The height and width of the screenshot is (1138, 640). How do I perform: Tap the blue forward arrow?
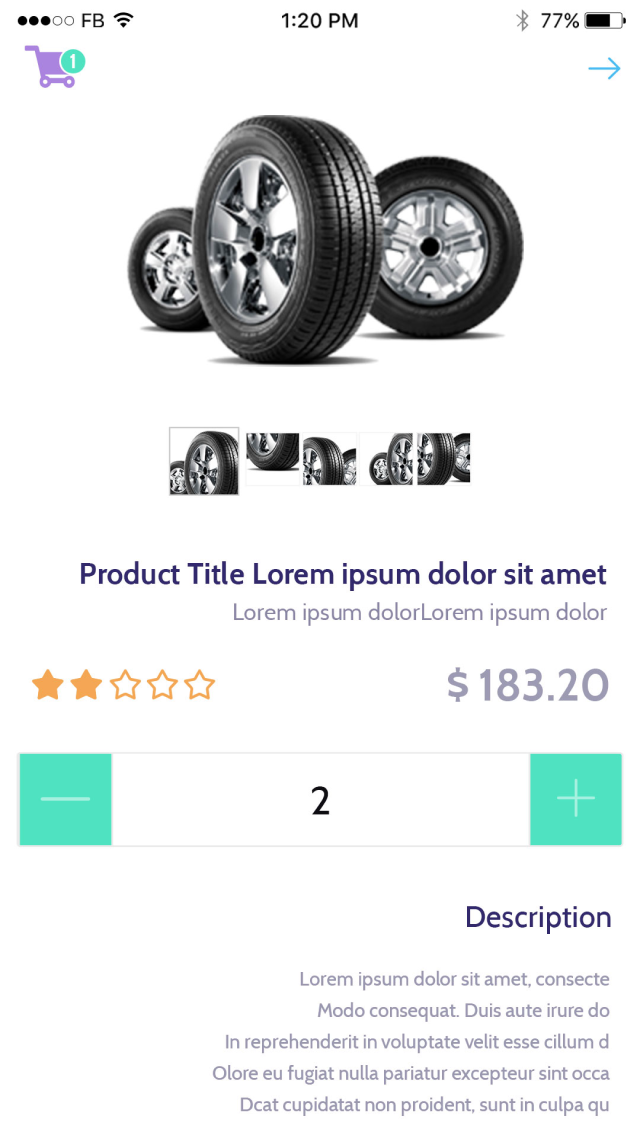pyautogui.click(x=604, y=68)
